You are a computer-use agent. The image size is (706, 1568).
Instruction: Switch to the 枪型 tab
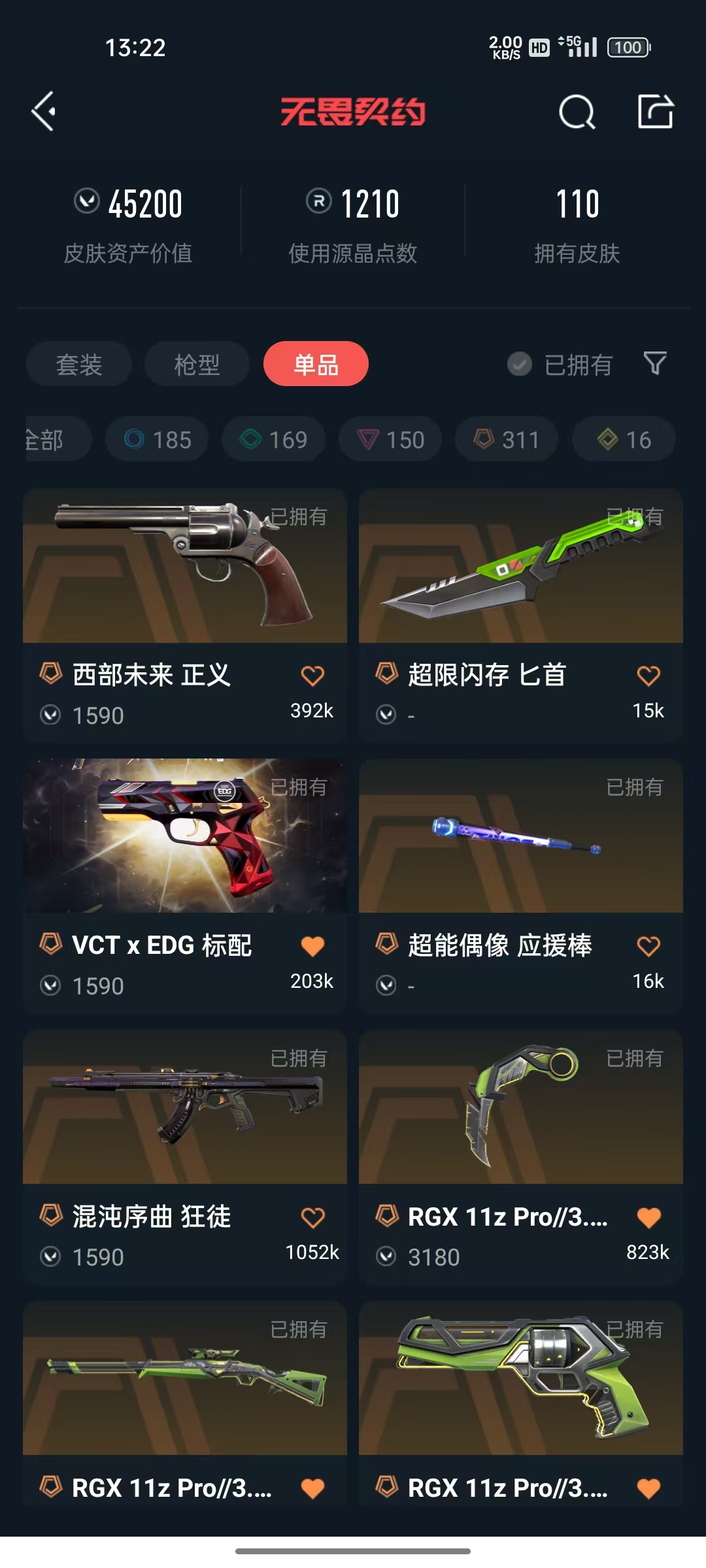point(197,364)
